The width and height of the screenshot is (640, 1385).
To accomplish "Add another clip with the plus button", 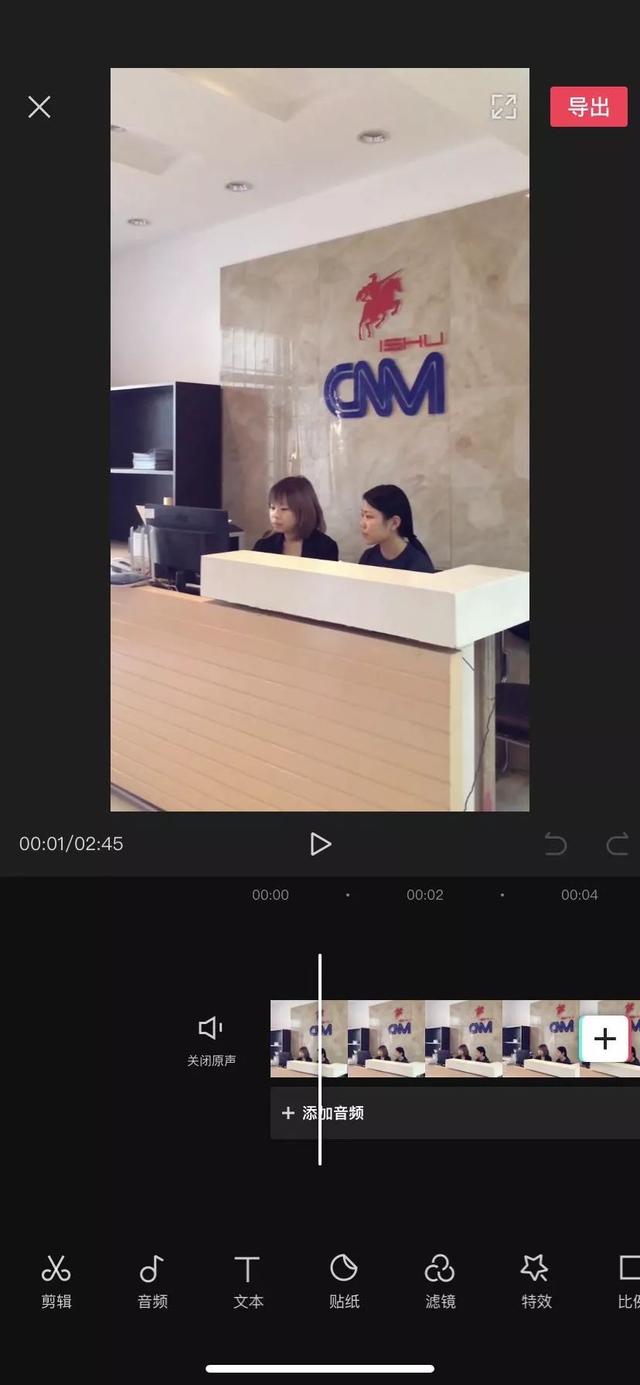I will tap(604, 1039).
